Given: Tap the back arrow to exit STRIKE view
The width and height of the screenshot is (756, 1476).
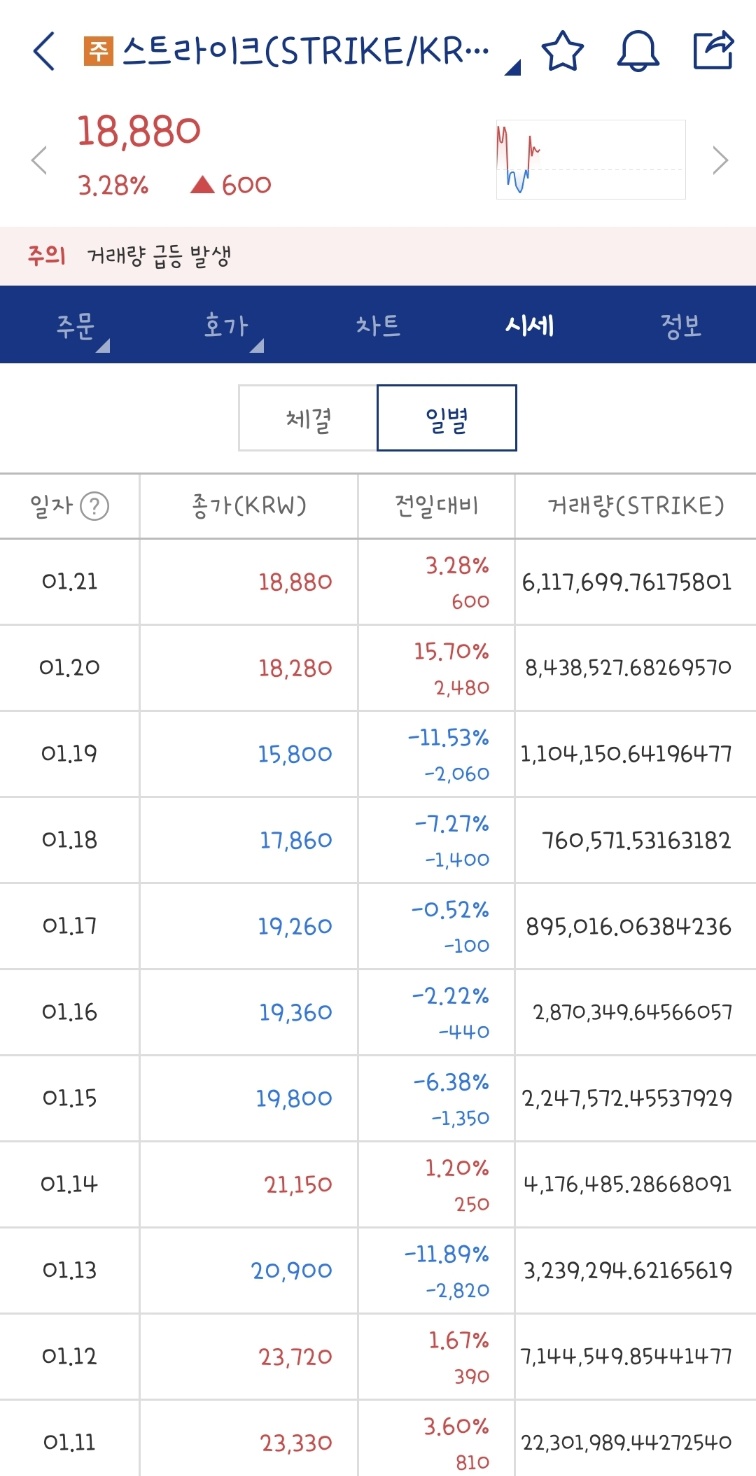Looking at the screenshot, I should pyautogui.click(x=42, y=51).
